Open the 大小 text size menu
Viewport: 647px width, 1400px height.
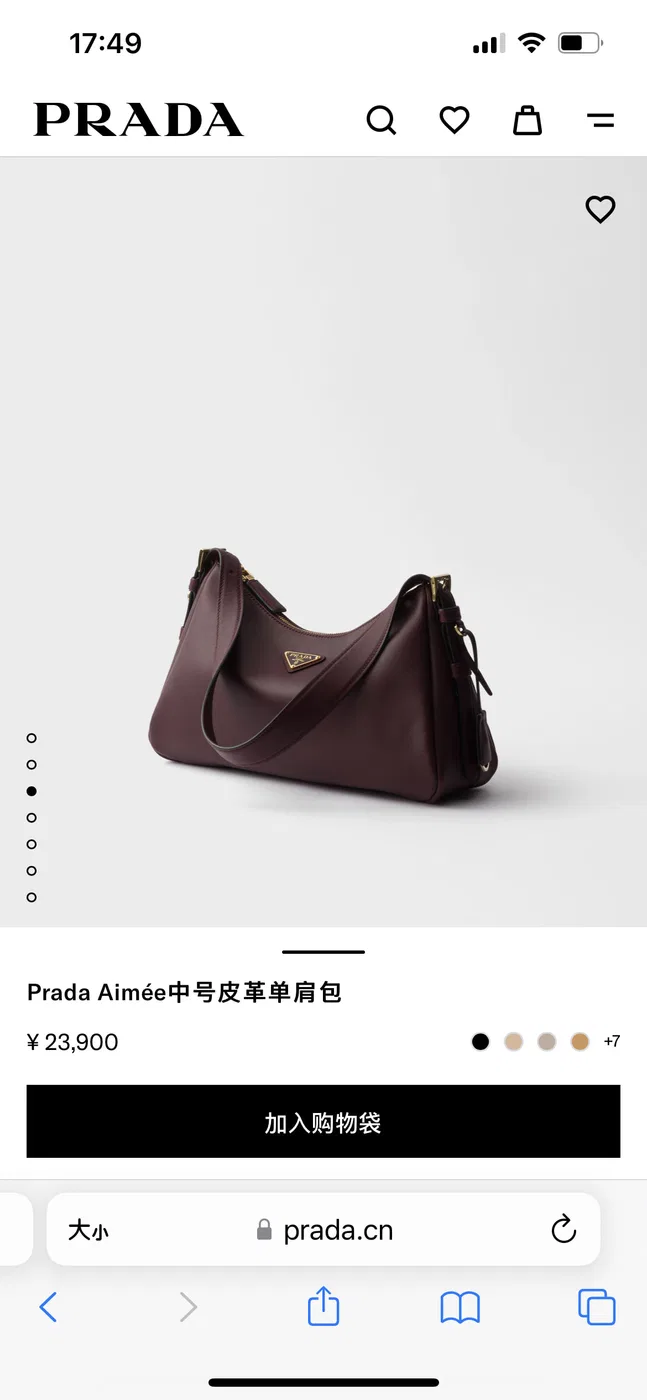(88, 1230)
